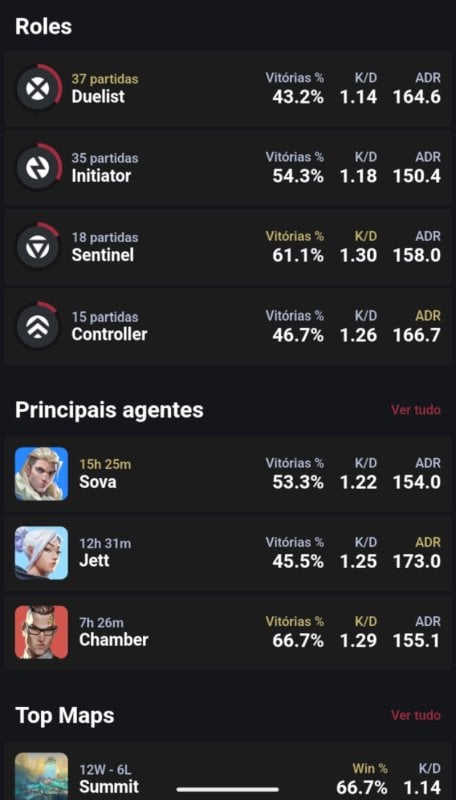Tap Ver tudo next to Top Maps
The image size is (456, 800).
pyautogui.click(x=416, y=715)
